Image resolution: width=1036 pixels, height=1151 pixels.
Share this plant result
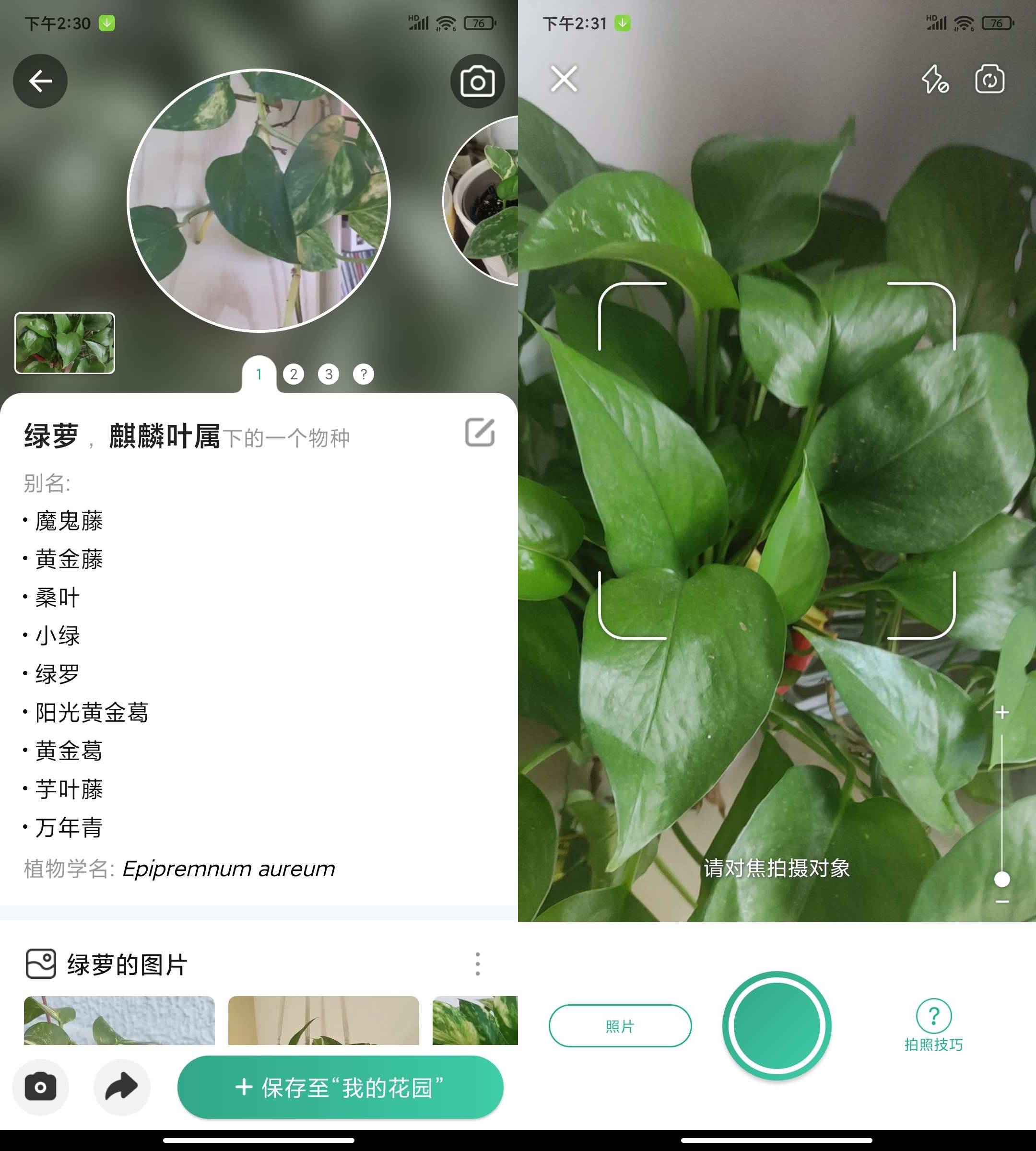point(121,1087)
